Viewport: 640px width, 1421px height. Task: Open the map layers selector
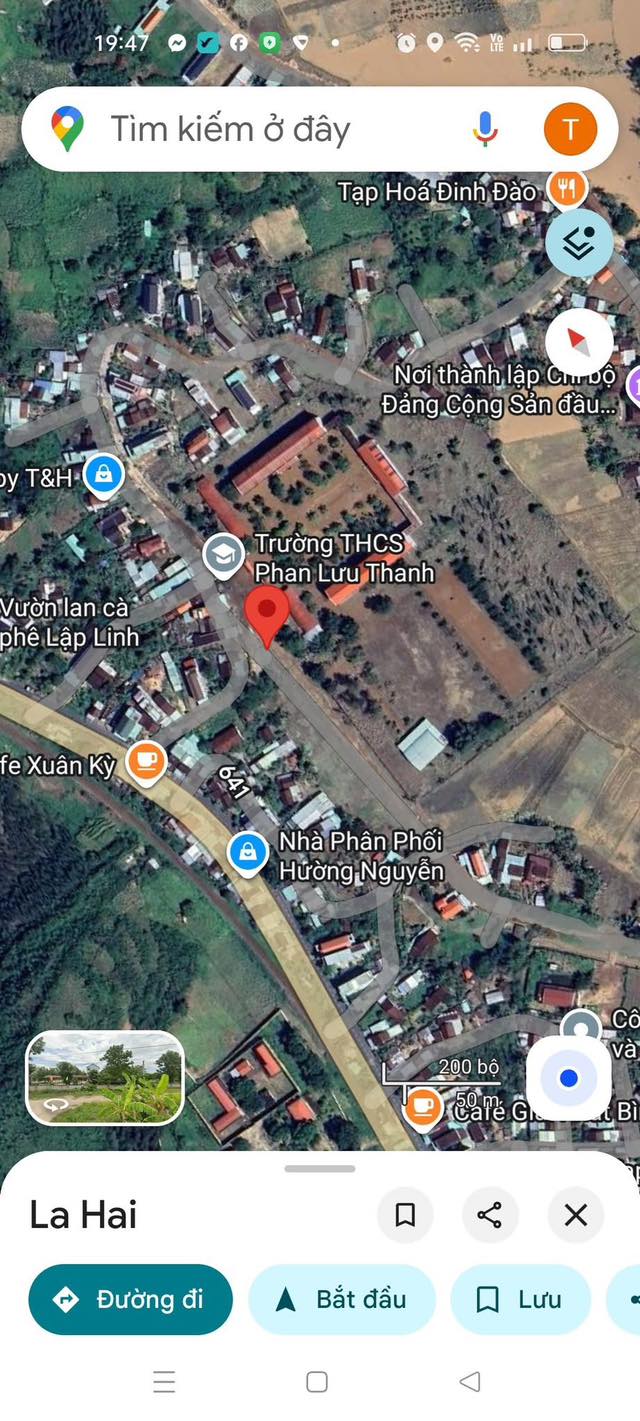click(x=579, y=243)
